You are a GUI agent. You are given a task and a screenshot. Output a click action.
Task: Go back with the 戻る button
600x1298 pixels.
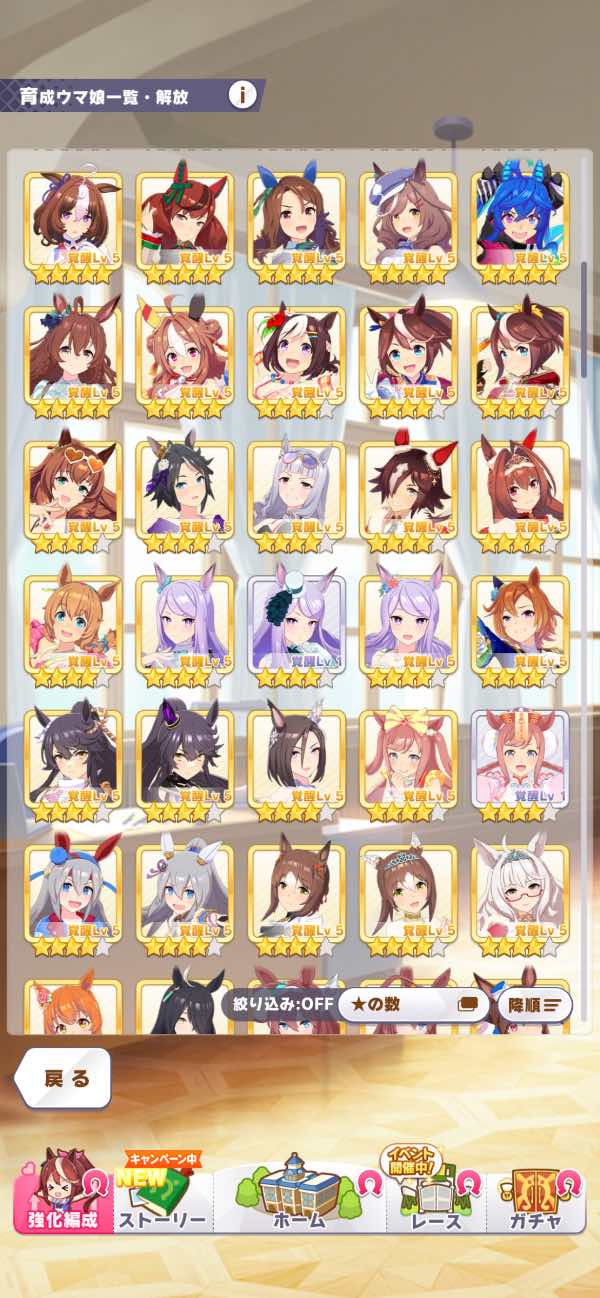point(63,1079)
